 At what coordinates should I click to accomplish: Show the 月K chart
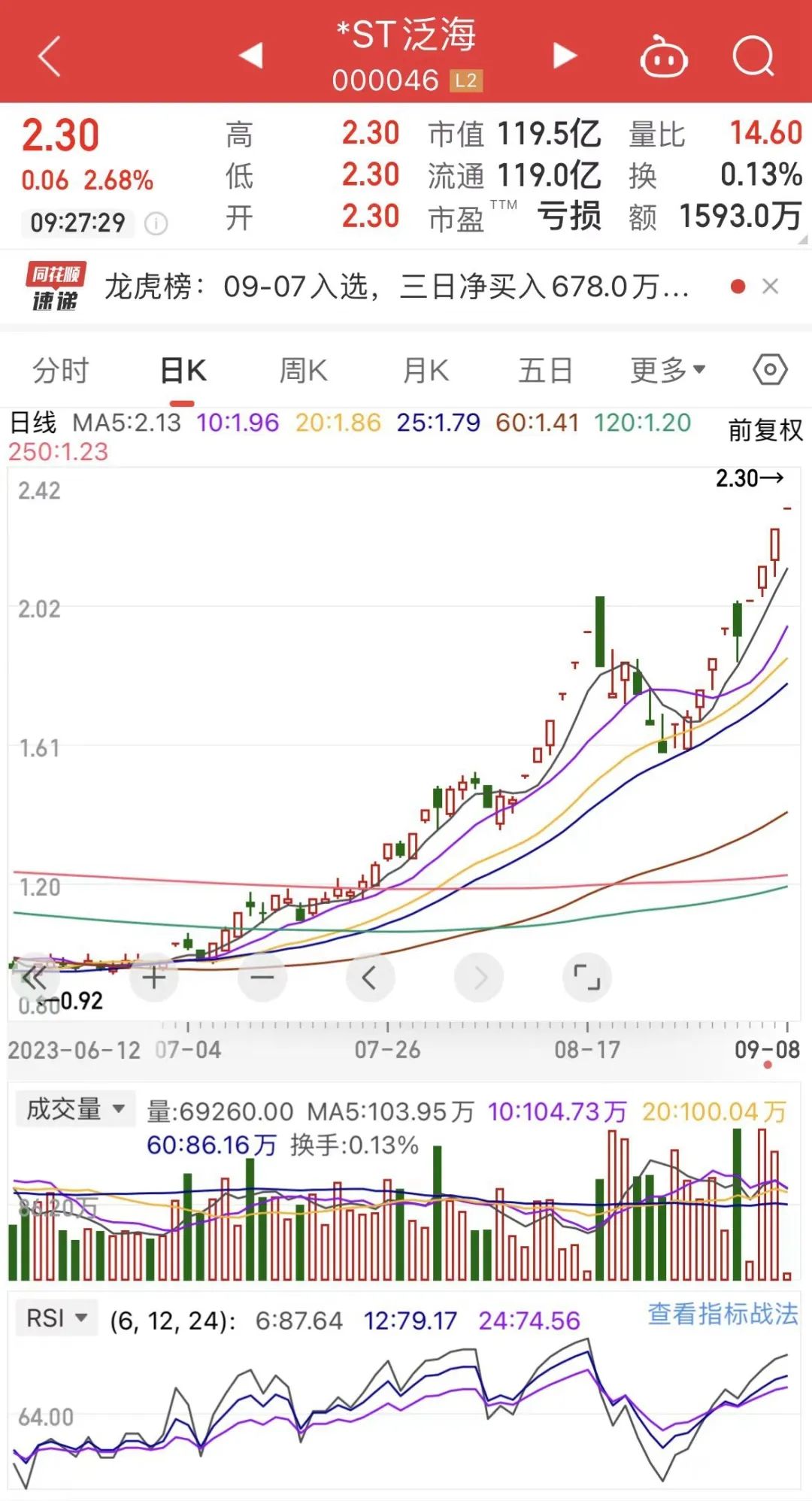[x=426, y=371]
